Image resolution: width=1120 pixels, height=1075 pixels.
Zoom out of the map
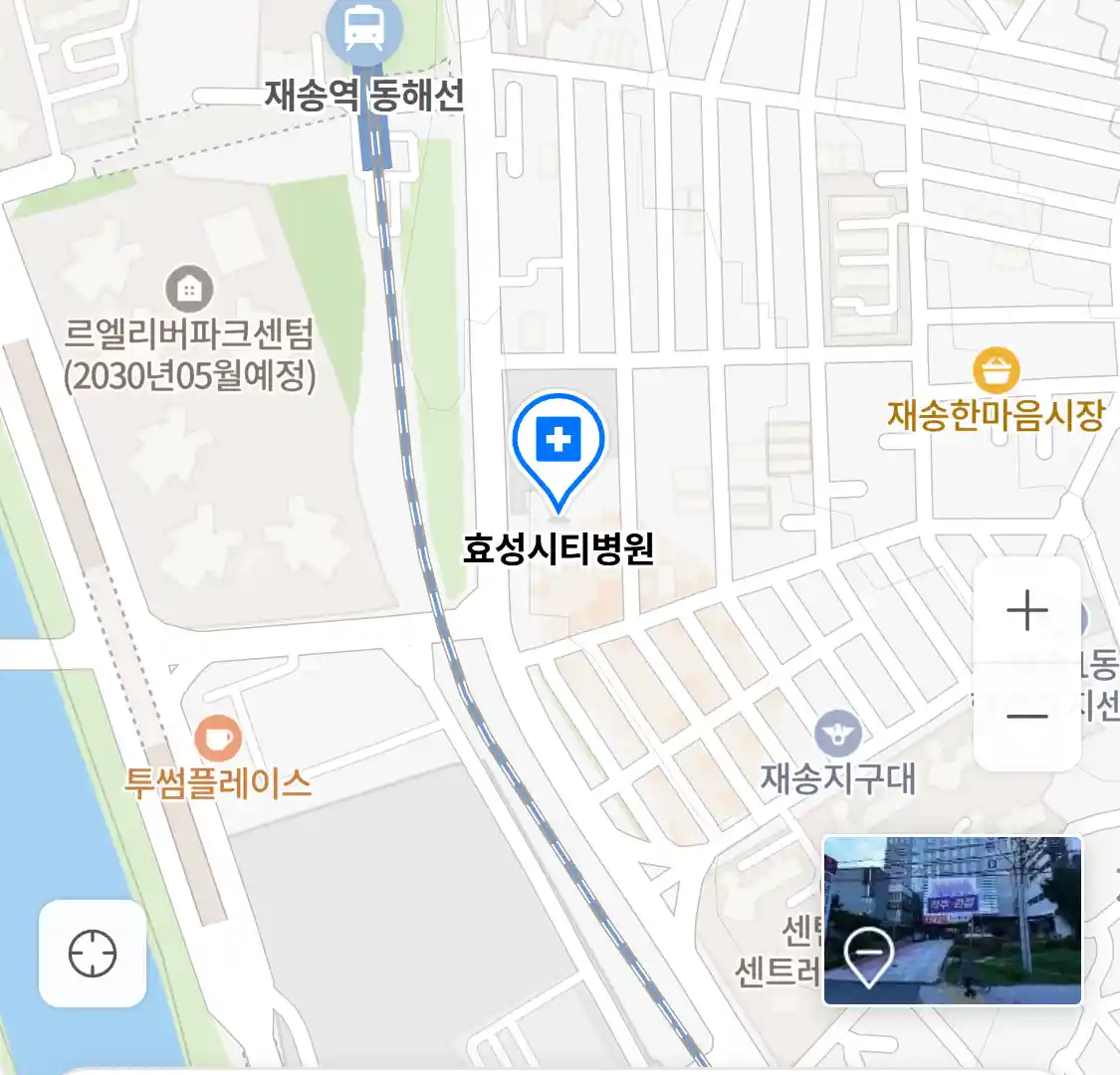click(1026, 716)
